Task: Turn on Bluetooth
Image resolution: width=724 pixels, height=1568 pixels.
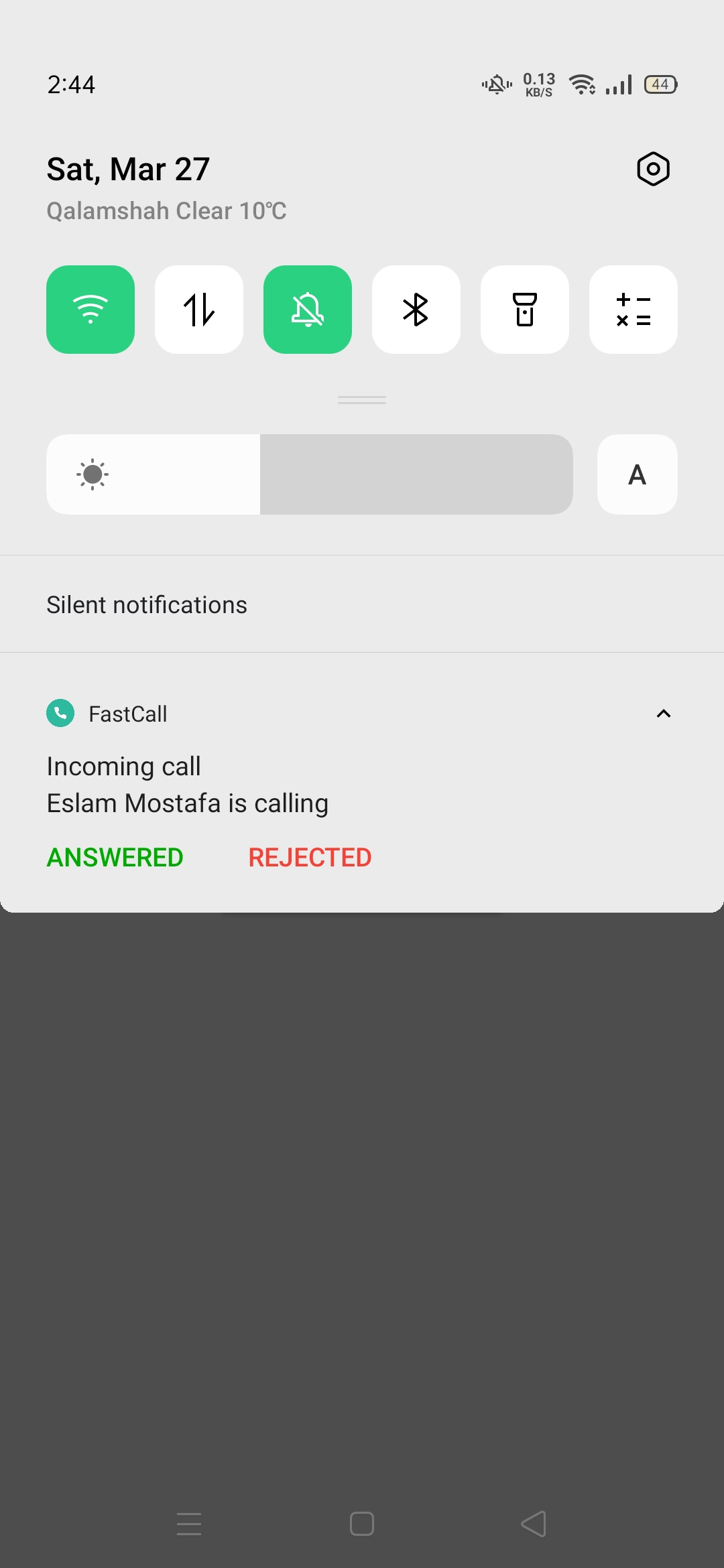Action: tap(416, 310)
